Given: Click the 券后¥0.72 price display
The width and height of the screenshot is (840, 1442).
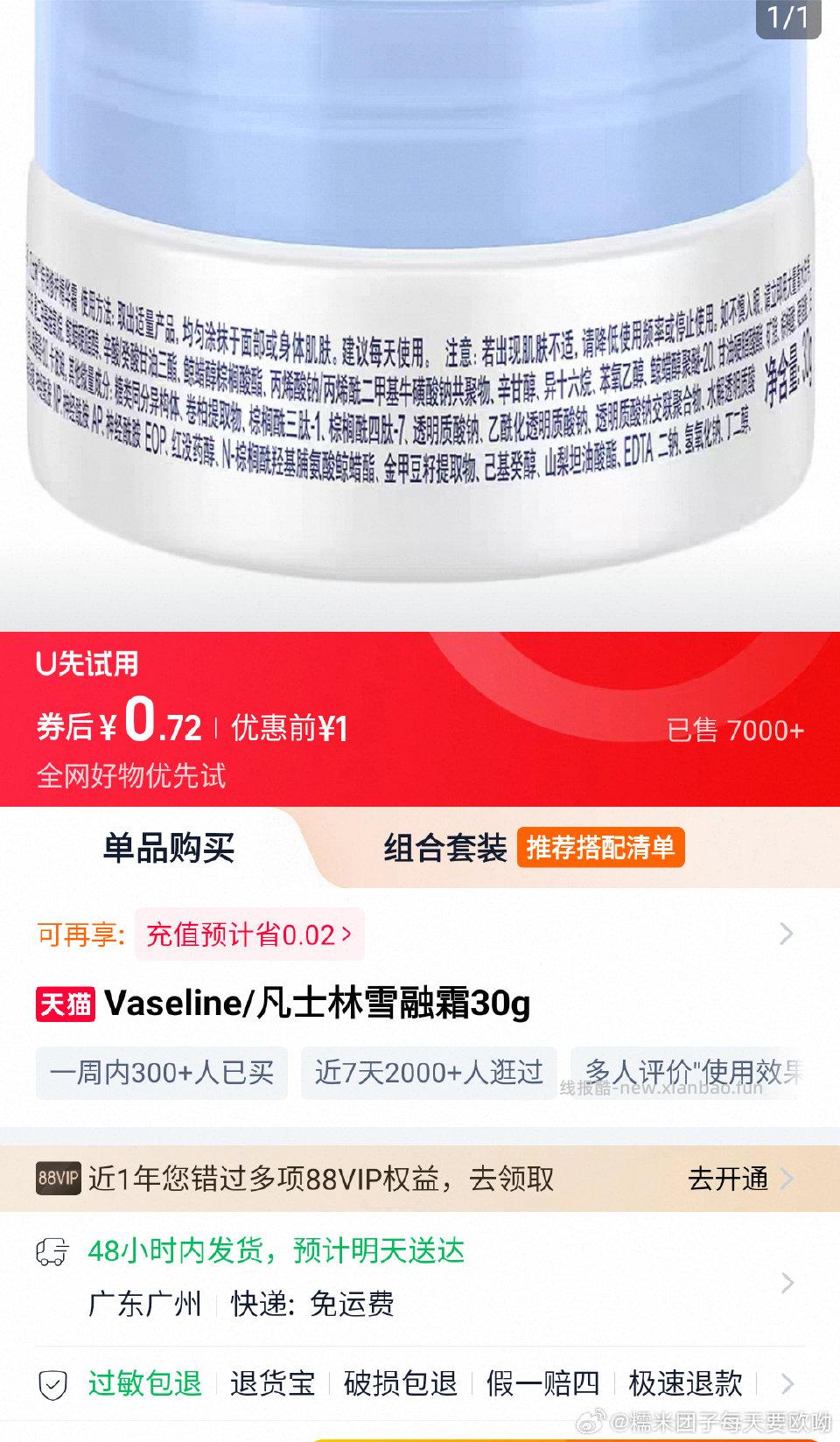Looking at the screenshot, I should click(x=122, y=723).
